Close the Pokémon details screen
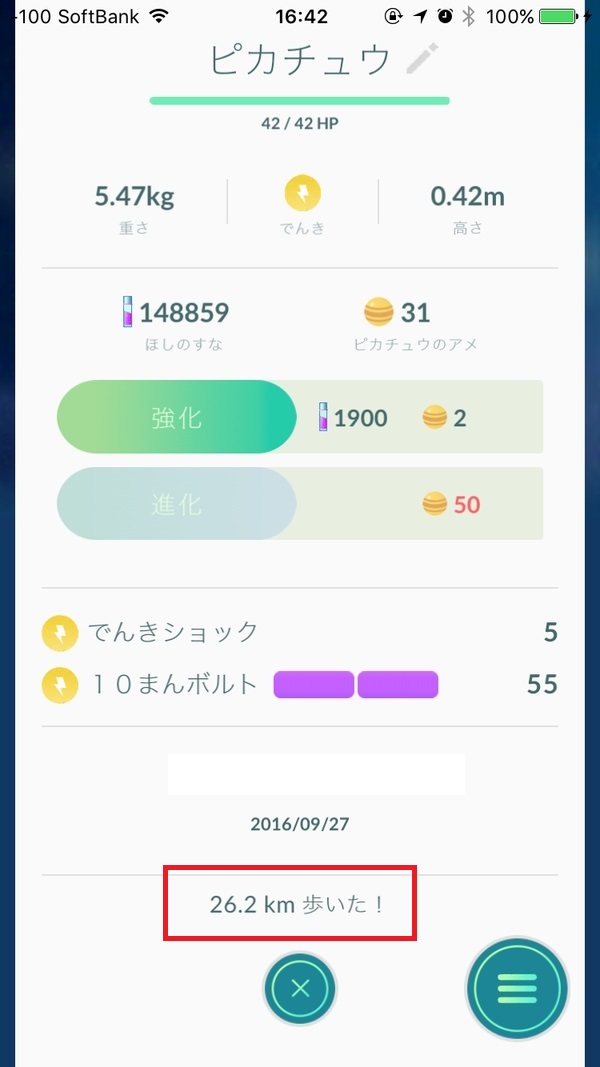Image resolution: width=600 pixels, height=1067 pixels. click(x=300, y=990)
